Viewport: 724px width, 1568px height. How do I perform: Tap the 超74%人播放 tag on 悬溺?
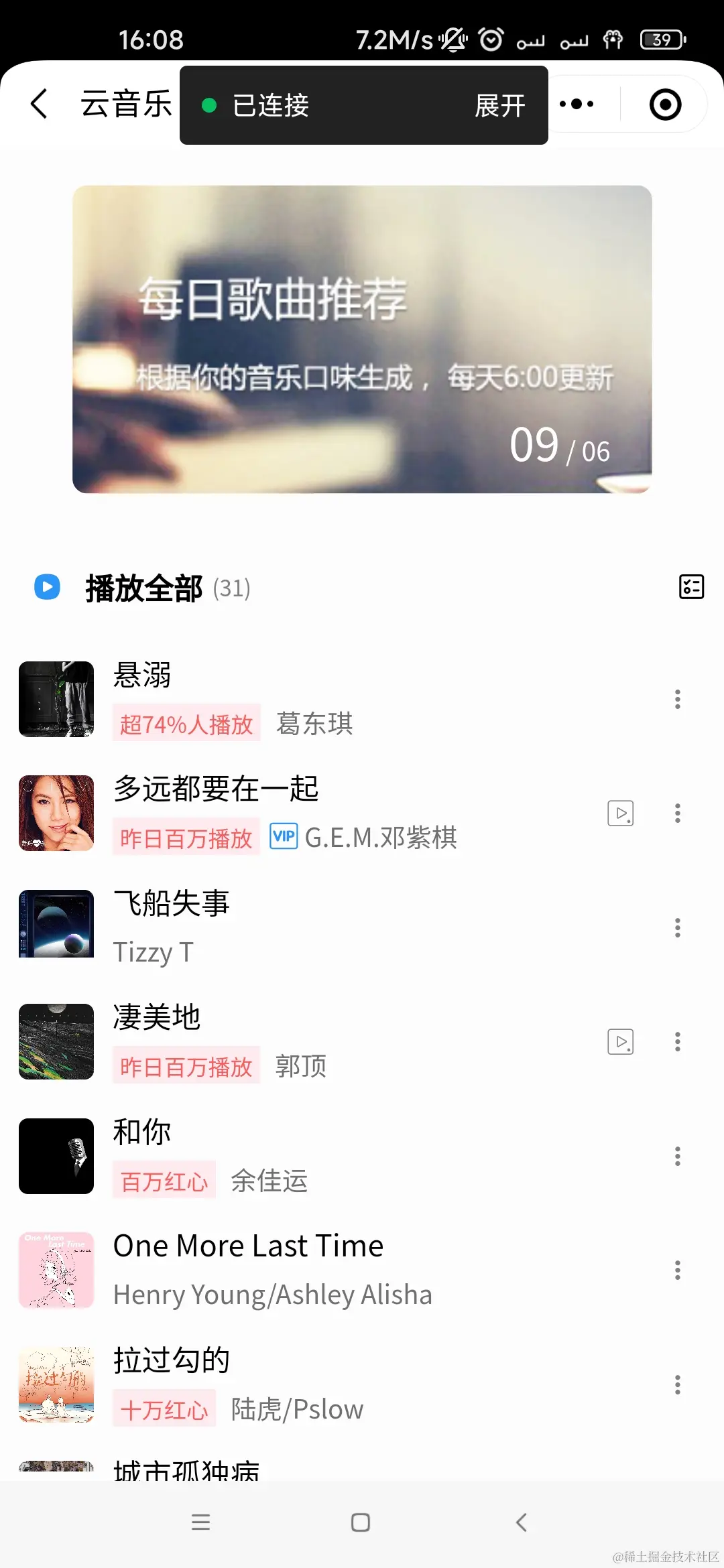[186, 724]
